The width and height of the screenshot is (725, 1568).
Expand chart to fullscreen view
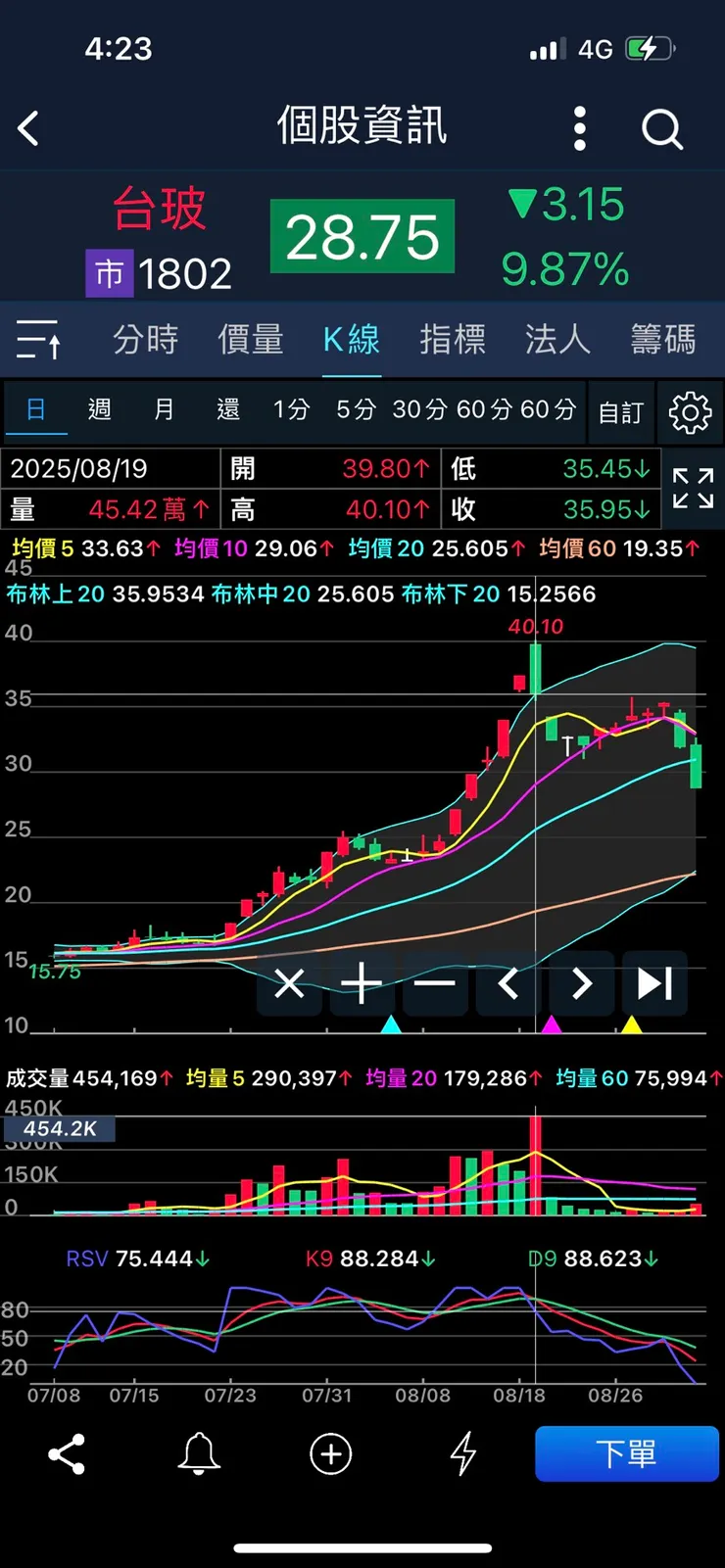pos(693,490)
